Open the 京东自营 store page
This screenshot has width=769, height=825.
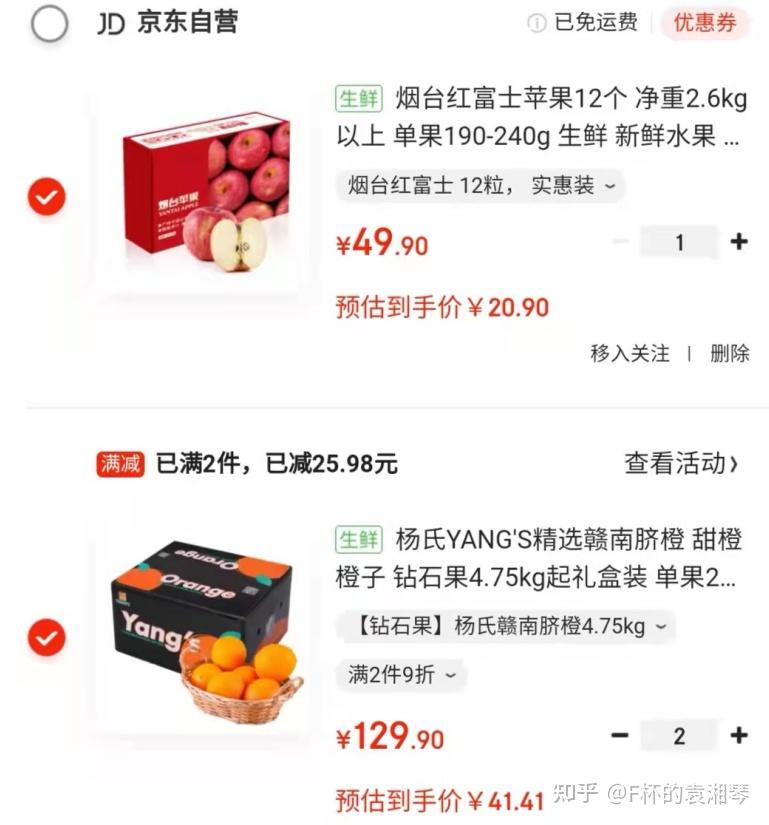click(168, 24)
